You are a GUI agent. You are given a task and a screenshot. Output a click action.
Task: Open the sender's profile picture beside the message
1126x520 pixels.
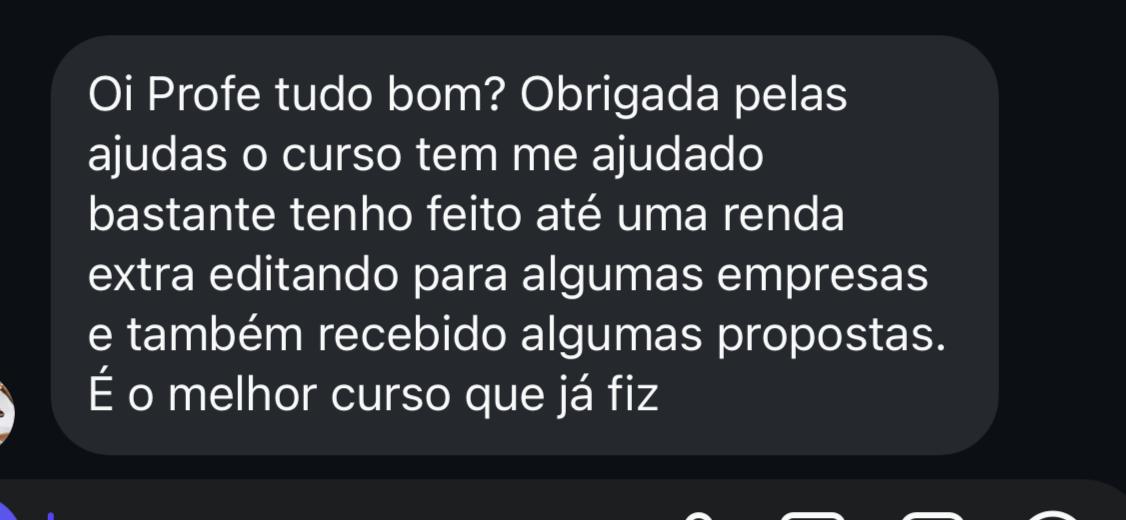6,412
